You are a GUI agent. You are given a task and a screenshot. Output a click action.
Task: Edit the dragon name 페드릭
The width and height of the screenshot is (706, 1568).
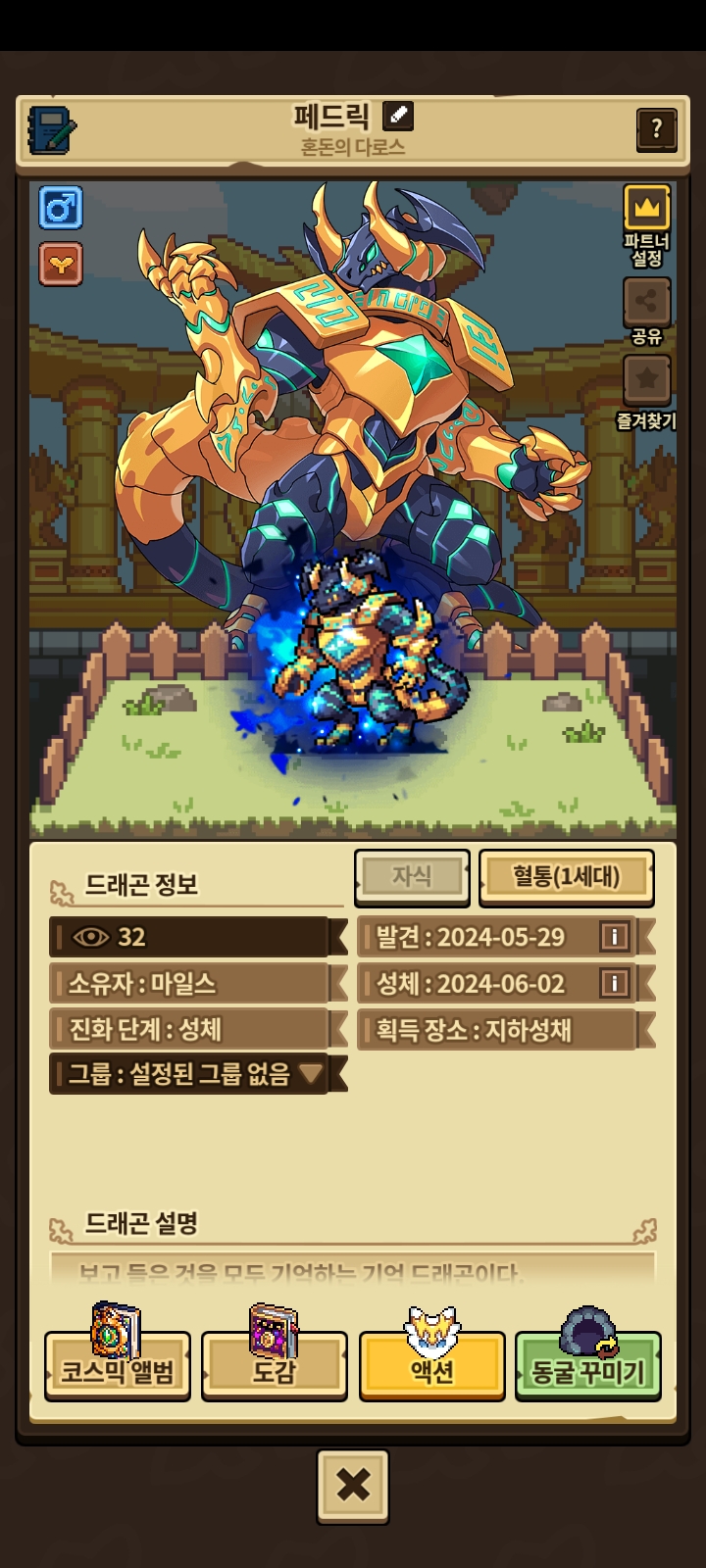click(x=397, y=117)
